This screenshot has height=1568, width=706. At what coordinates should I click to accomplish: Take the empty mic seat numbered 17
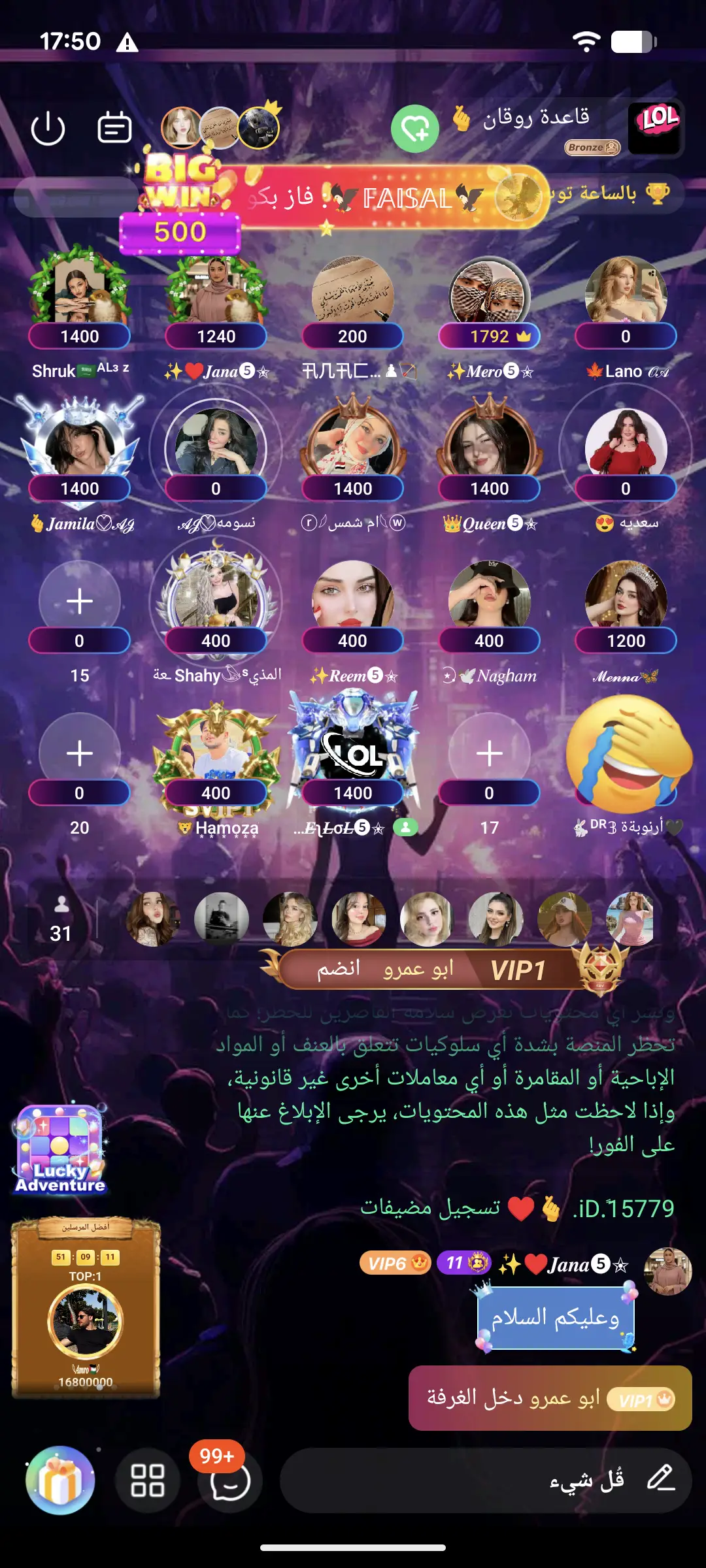(489, 753)
